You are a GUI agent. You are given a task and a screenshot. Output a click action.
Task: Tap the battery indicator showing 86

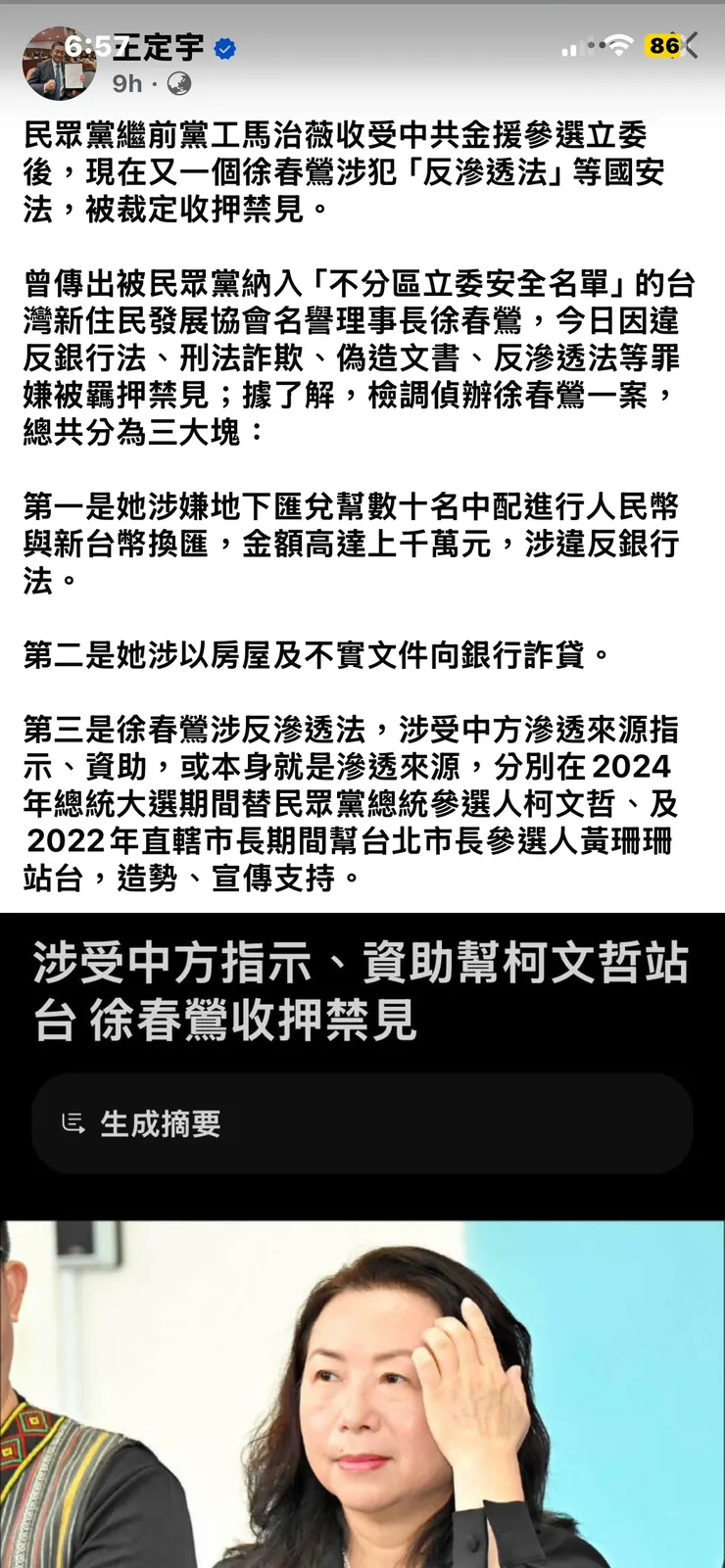(662, 44)
